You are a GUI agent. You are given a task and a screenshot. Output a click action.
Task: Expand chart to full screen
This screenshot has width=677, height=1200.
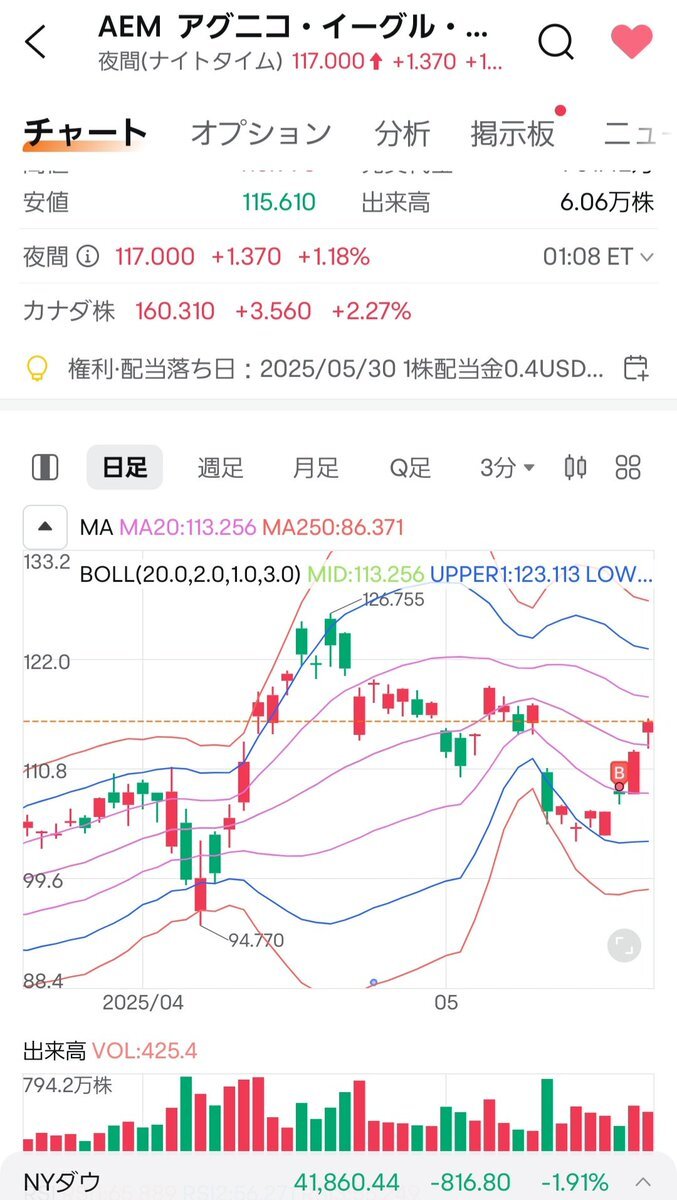point(624,945)
